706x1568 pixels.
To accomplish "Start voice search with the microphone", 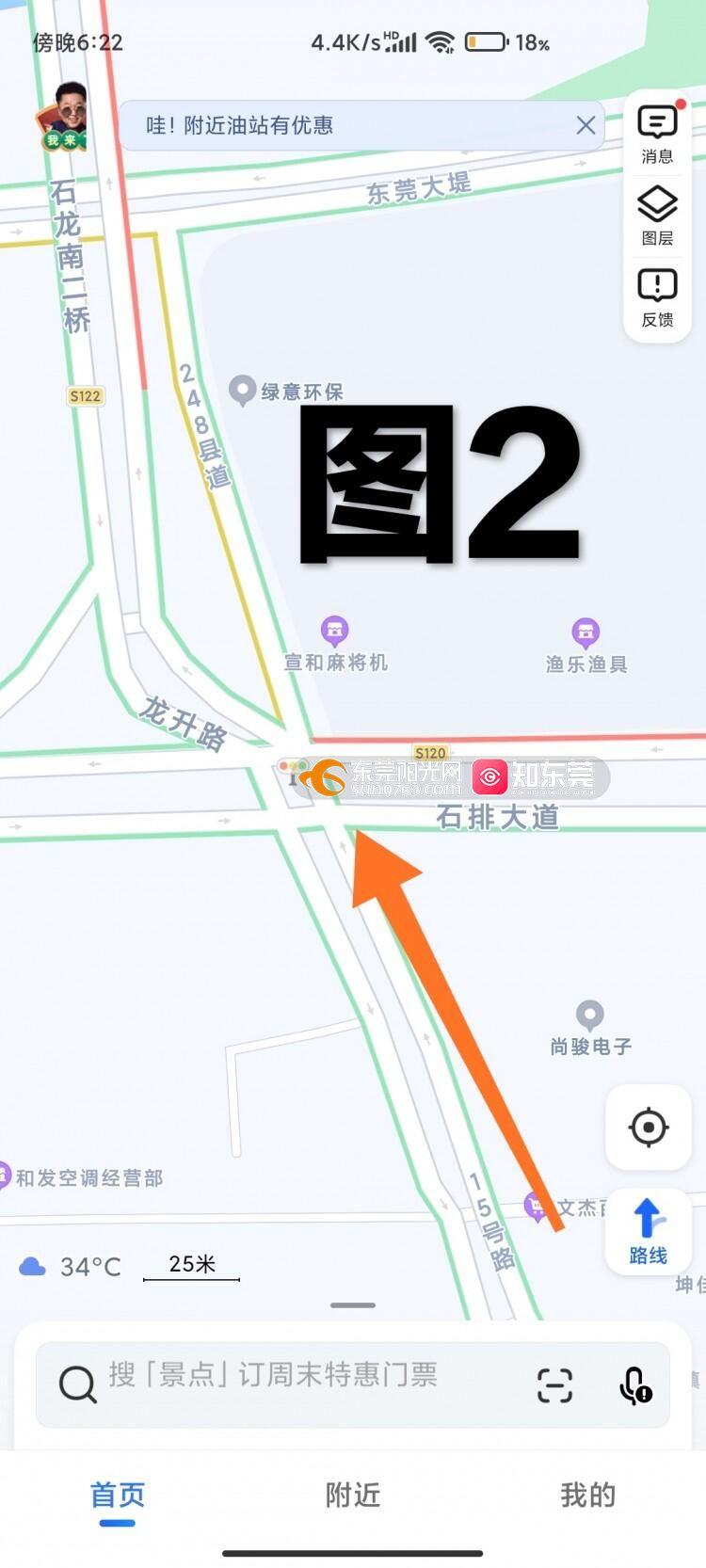I will (635, 1384).
